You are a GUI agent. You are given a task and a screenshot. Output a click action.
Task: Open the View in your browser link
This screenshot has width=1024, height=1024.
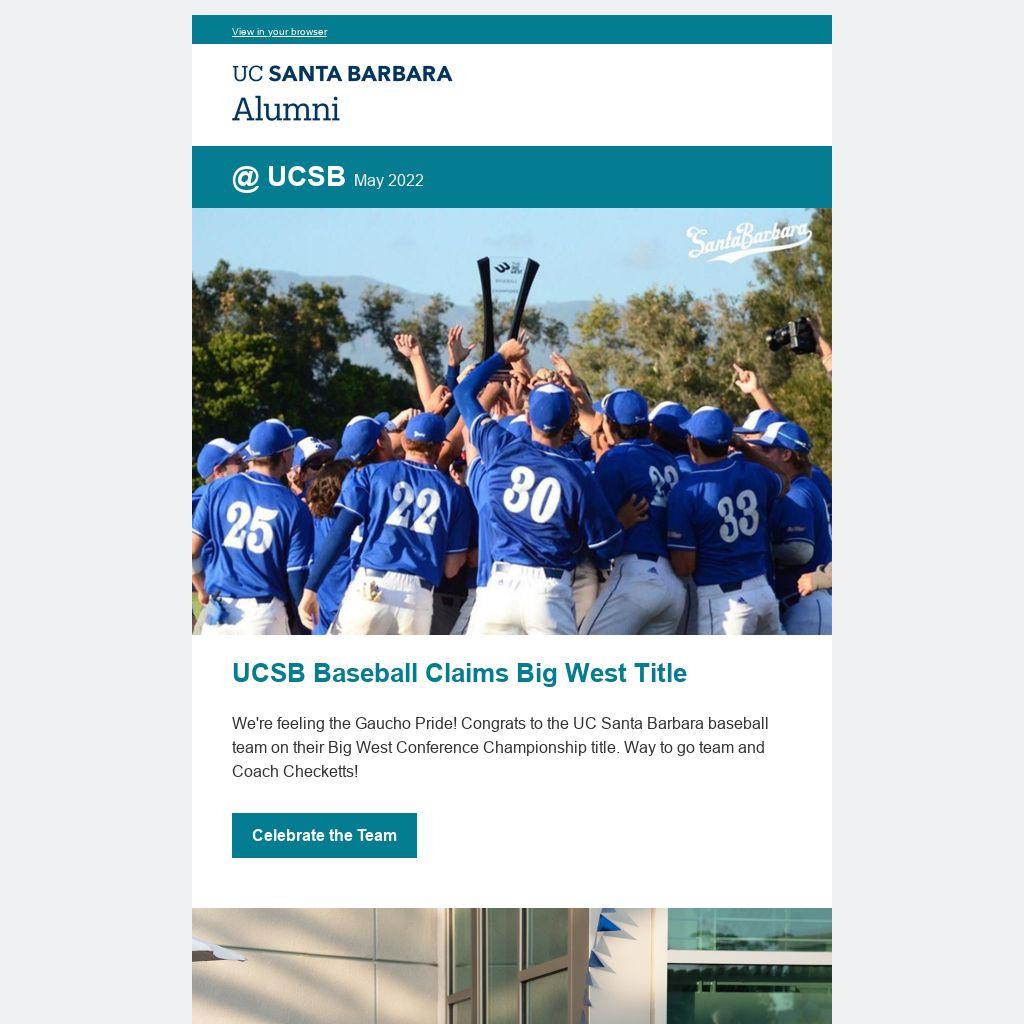279,32
